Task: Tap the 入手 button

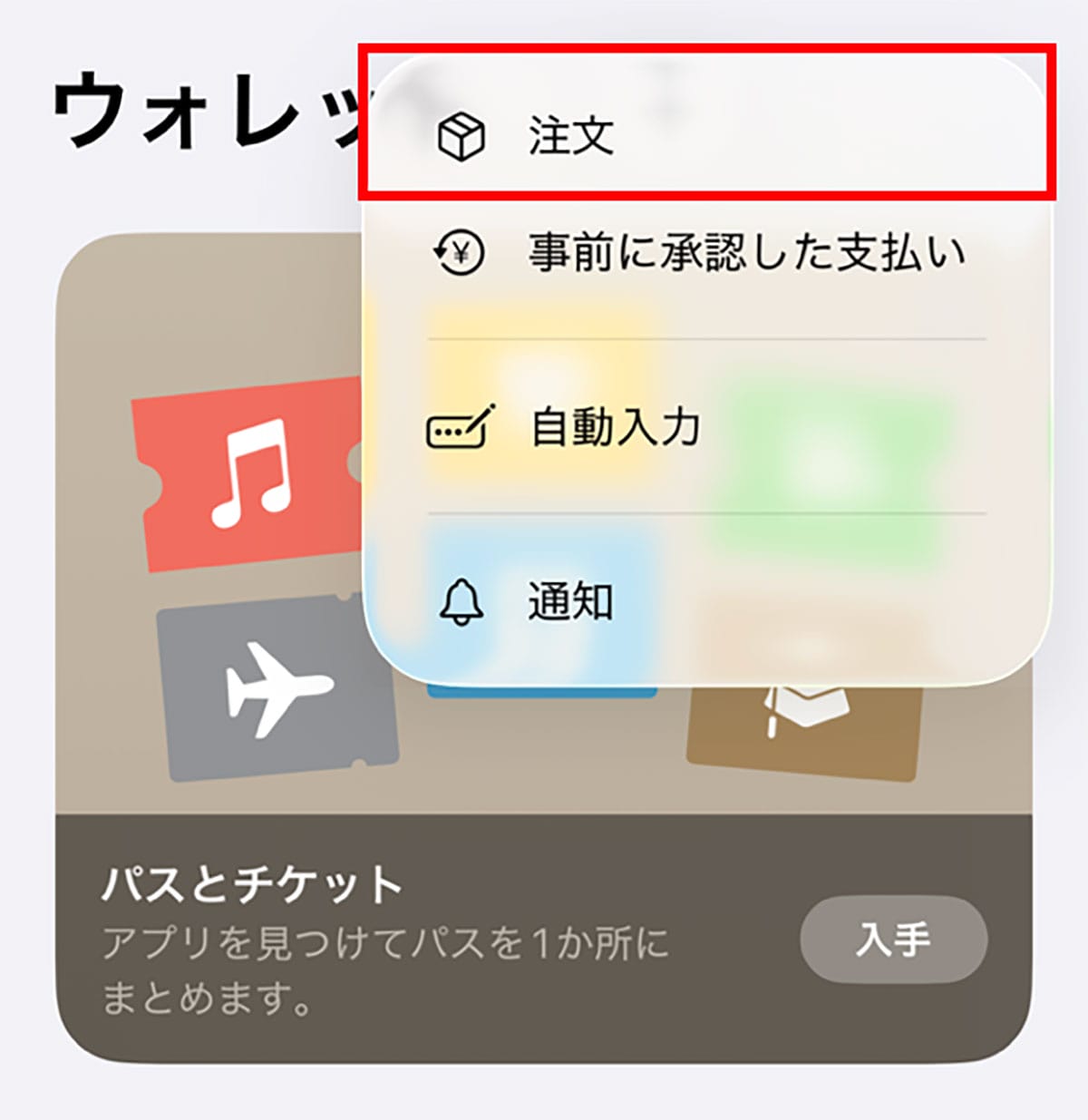Action: (x=893, y=939)
